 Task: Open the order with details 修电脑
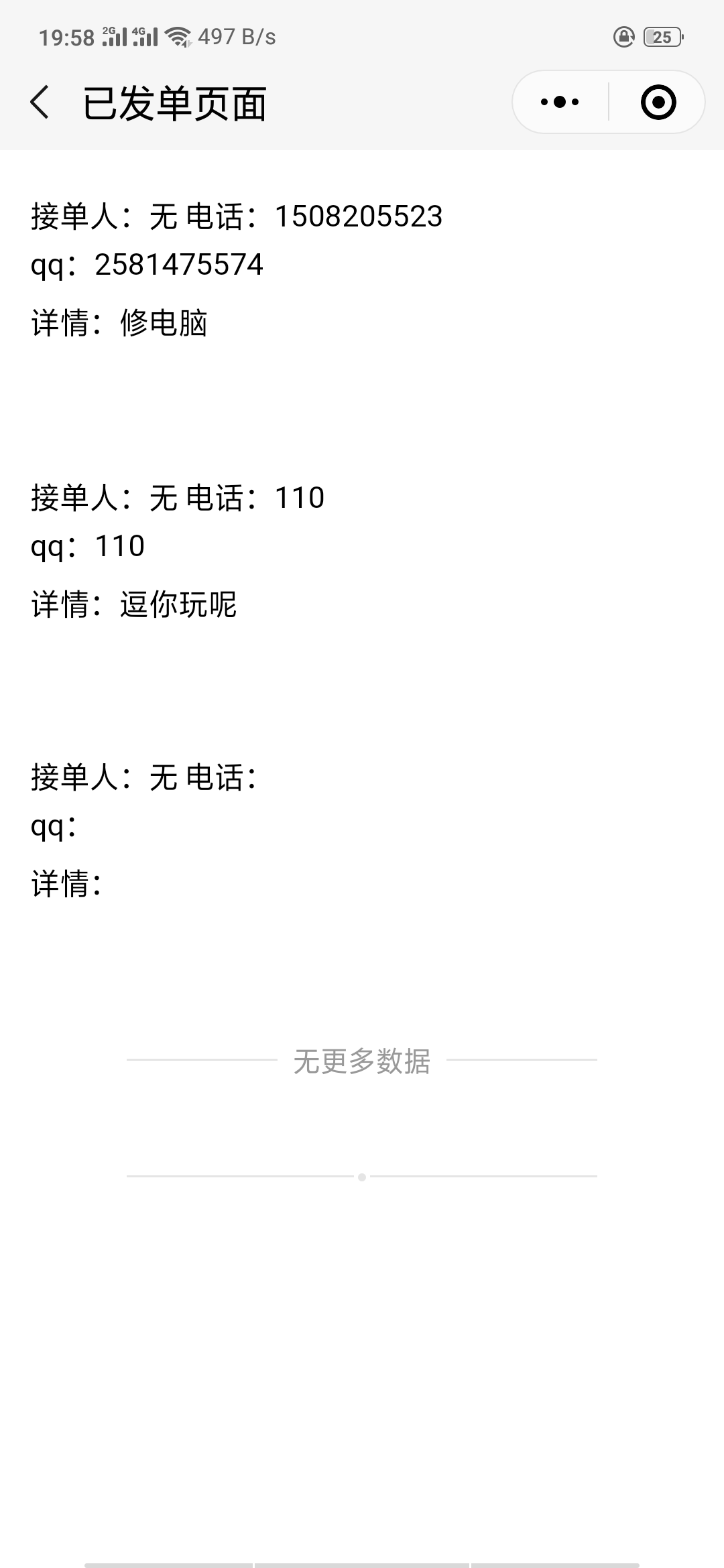click(x=164, y=322)
